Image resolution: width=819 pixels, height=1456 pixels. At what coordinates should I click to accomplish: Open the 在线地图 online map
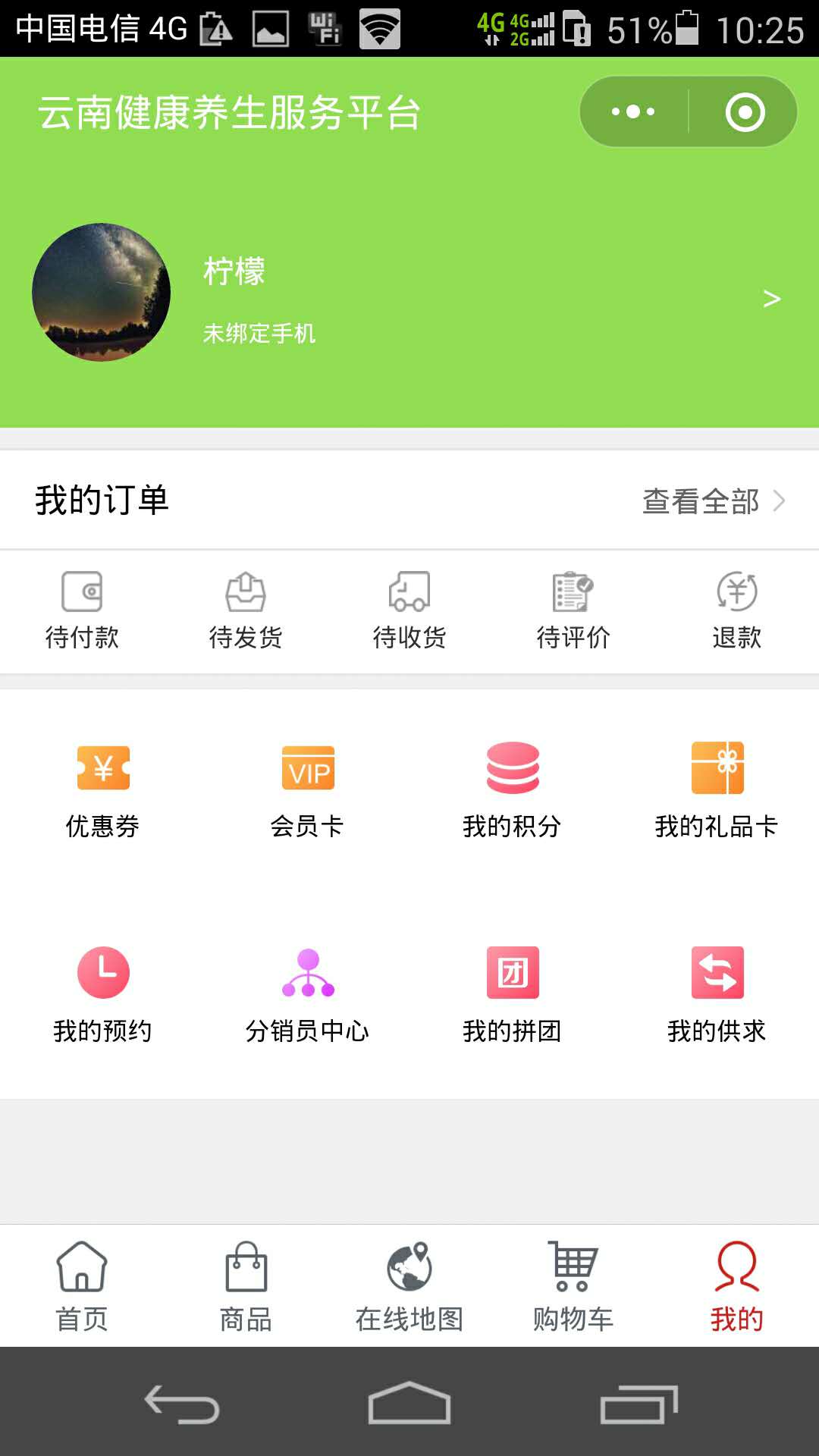409,1285
